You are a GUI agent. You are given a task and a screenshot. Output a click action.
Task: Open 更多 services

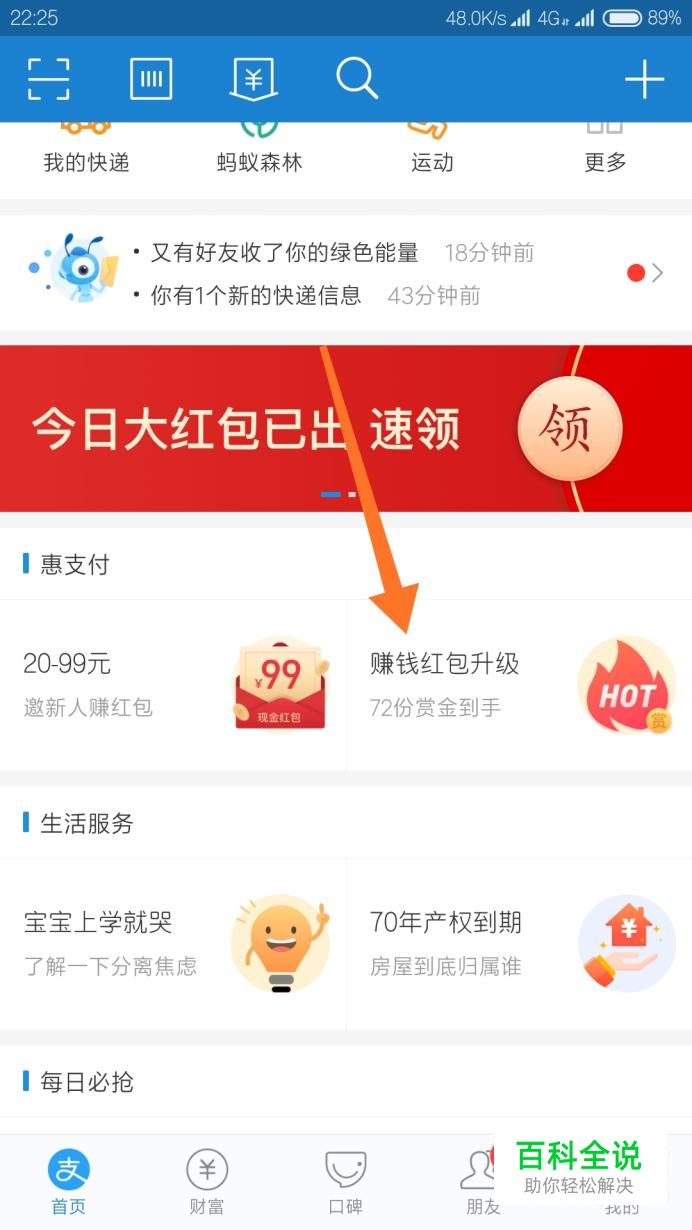click(605, 150)
